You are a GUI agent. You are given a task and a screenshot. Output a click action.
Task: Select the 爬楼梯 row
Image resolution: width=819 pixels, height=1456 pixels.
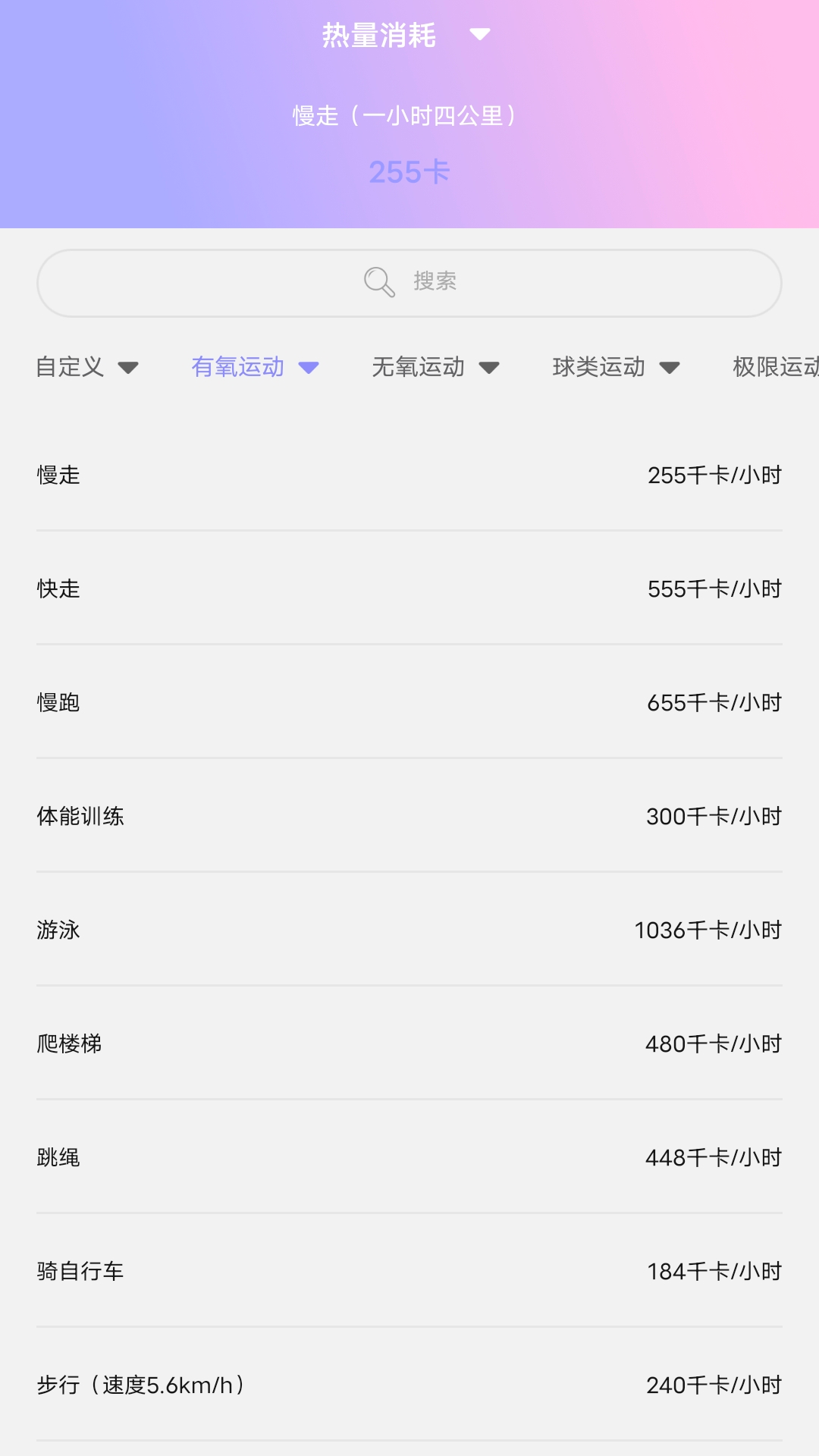point(409,1043)
